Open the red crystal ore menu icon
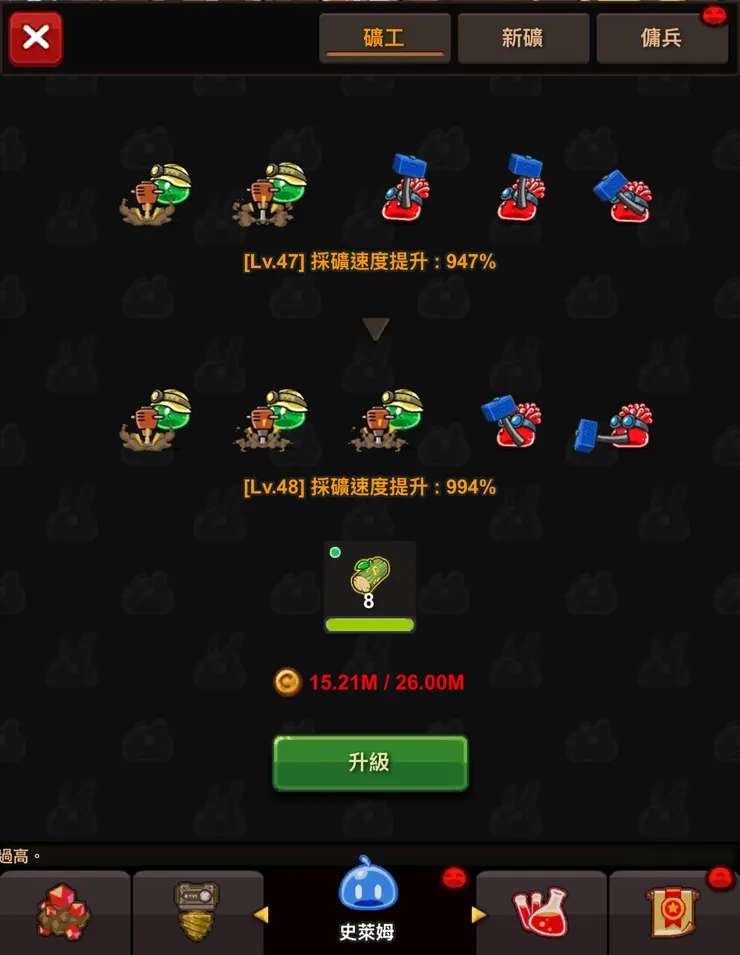This screenshot has height=955, width=740. 65,912
